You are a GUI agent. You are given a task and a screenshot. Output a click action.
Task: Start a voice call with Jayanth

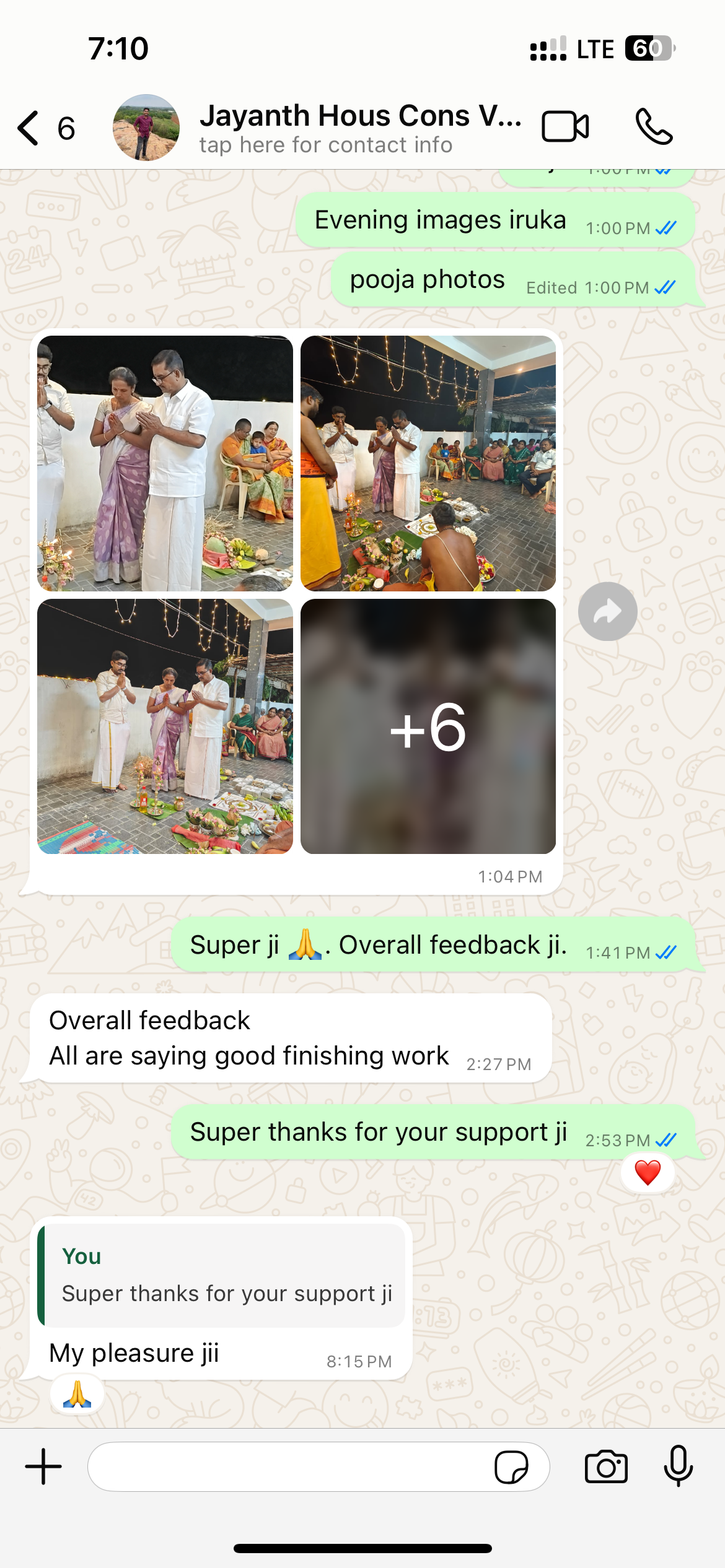(654, 127)
